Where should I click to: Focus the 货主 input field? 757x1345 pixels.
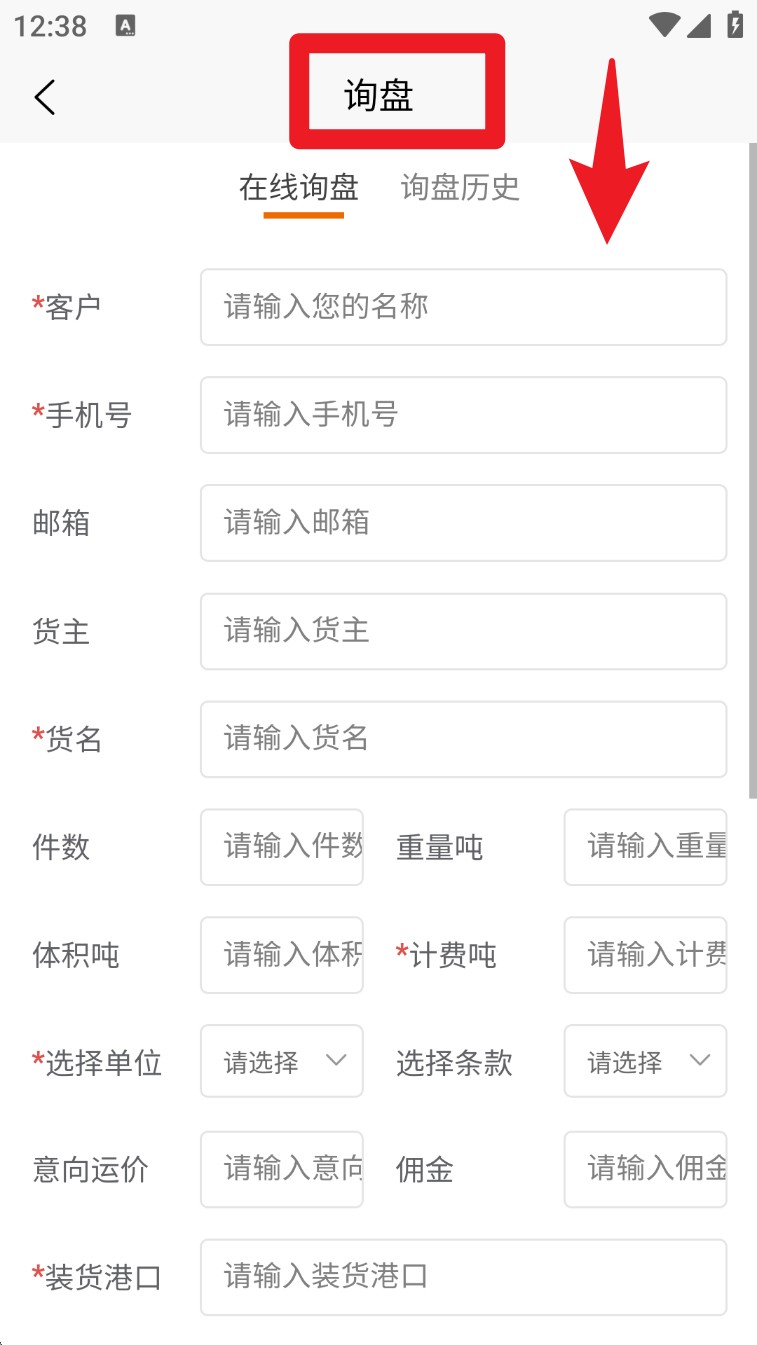click(x=463, y=631)
